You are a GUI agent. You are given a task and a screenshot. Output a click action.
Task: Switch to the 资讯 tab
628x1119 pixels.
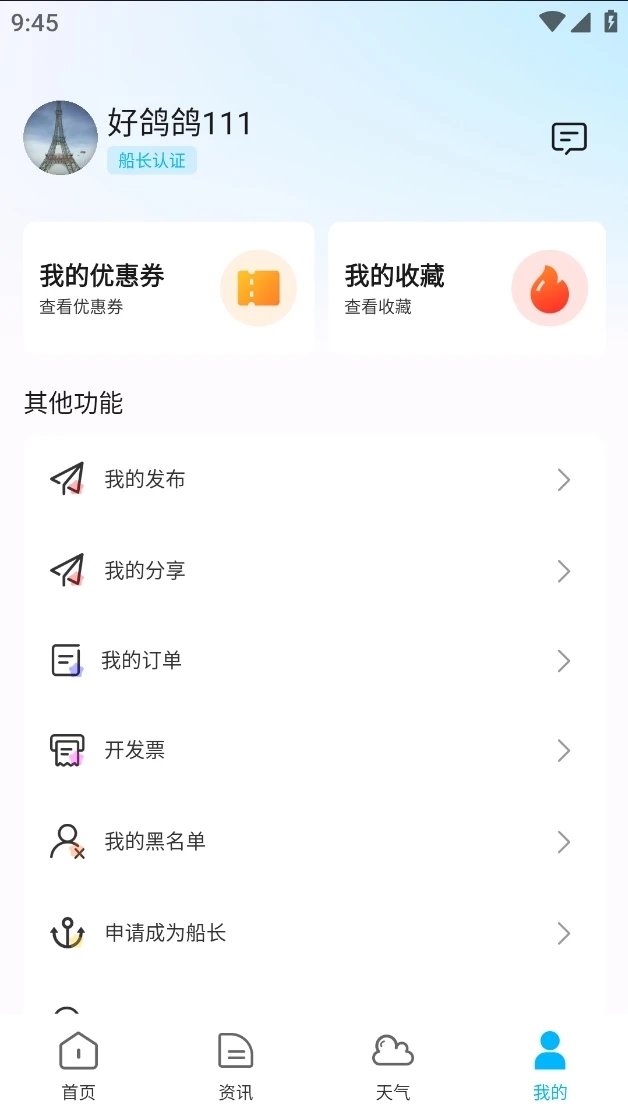pyautogui.click(x=236, y=1065)
